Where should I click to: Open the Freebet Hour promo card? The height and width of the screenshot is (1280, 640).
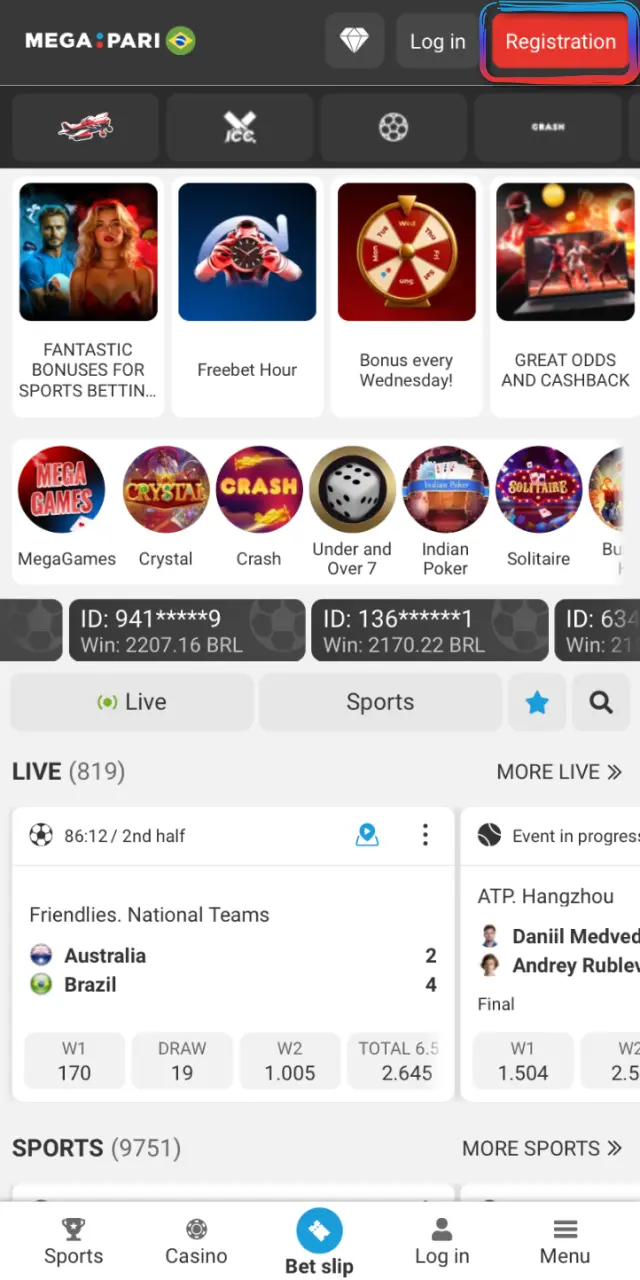247,297
